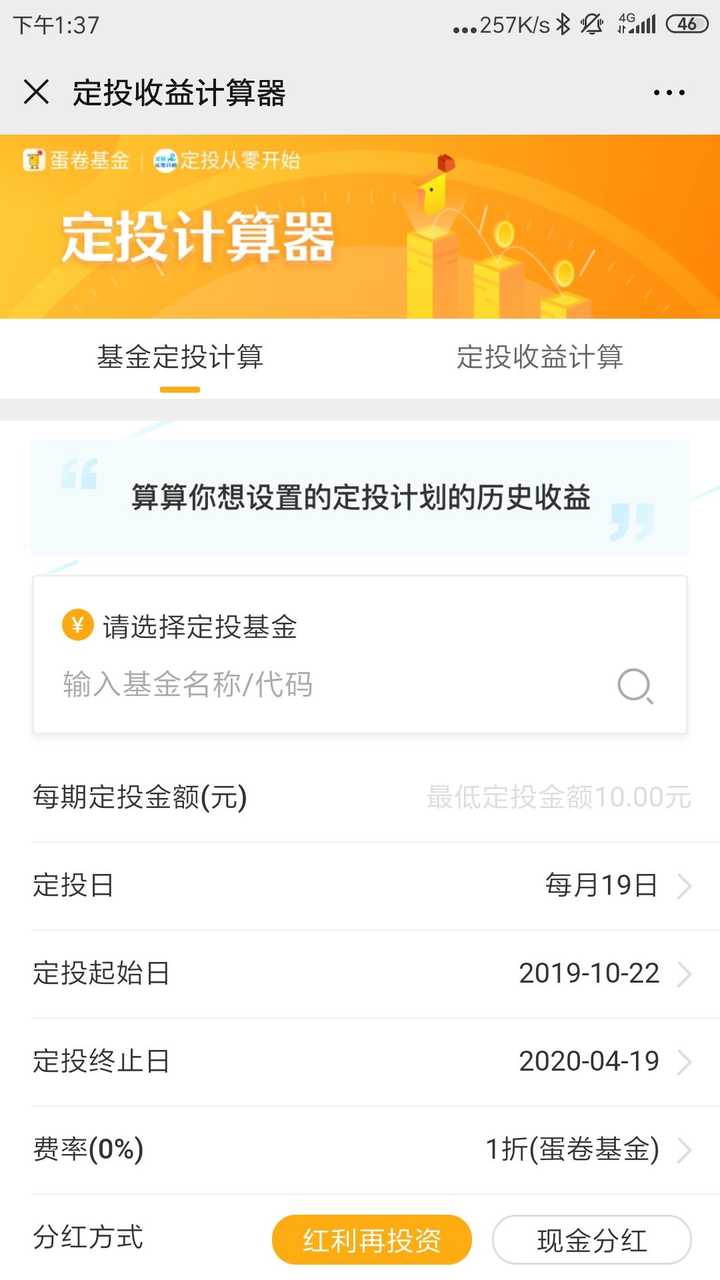Open the 定投日 date selector

360,886
